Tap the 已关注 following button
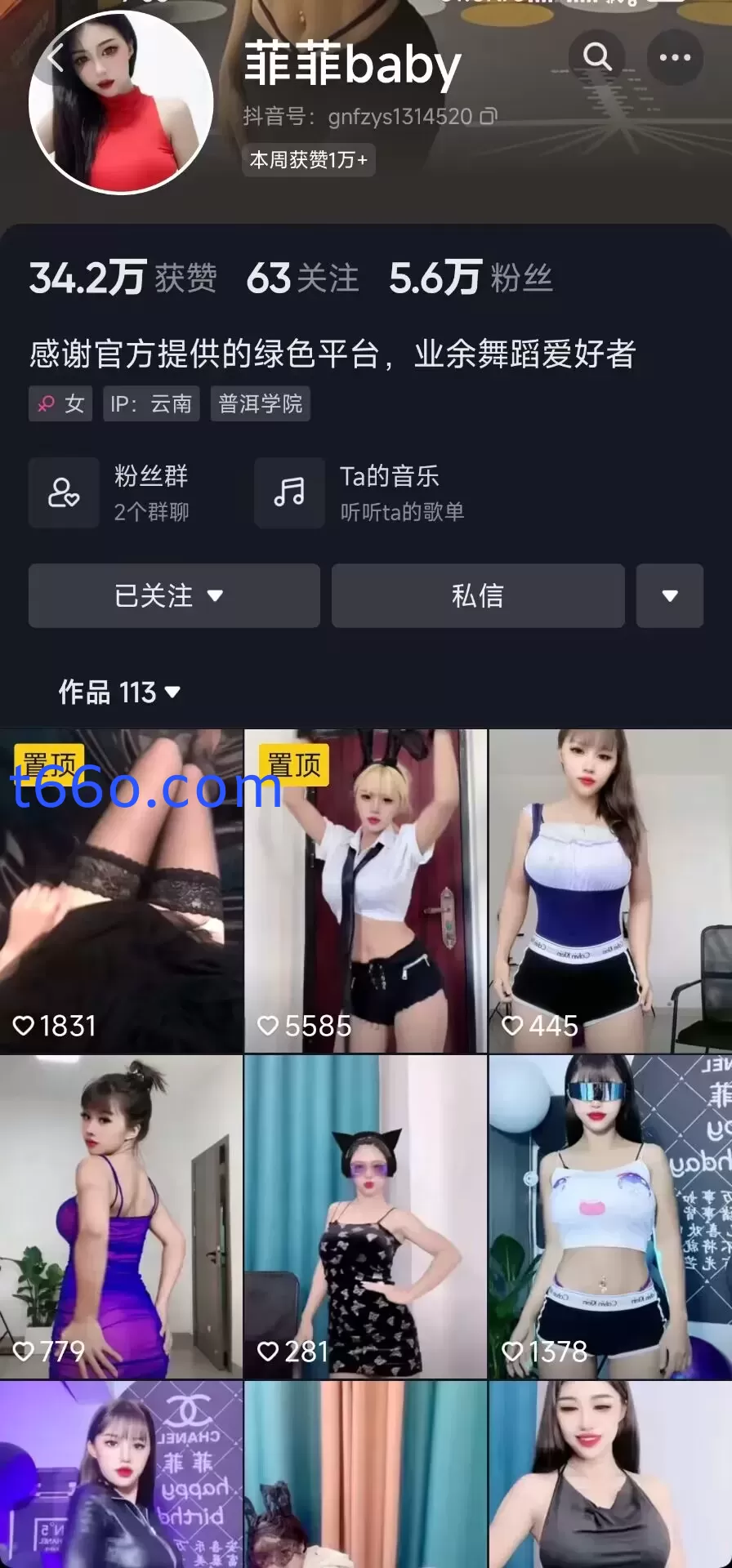This screenshot has width=732, height=1568. tap(174, 595)
